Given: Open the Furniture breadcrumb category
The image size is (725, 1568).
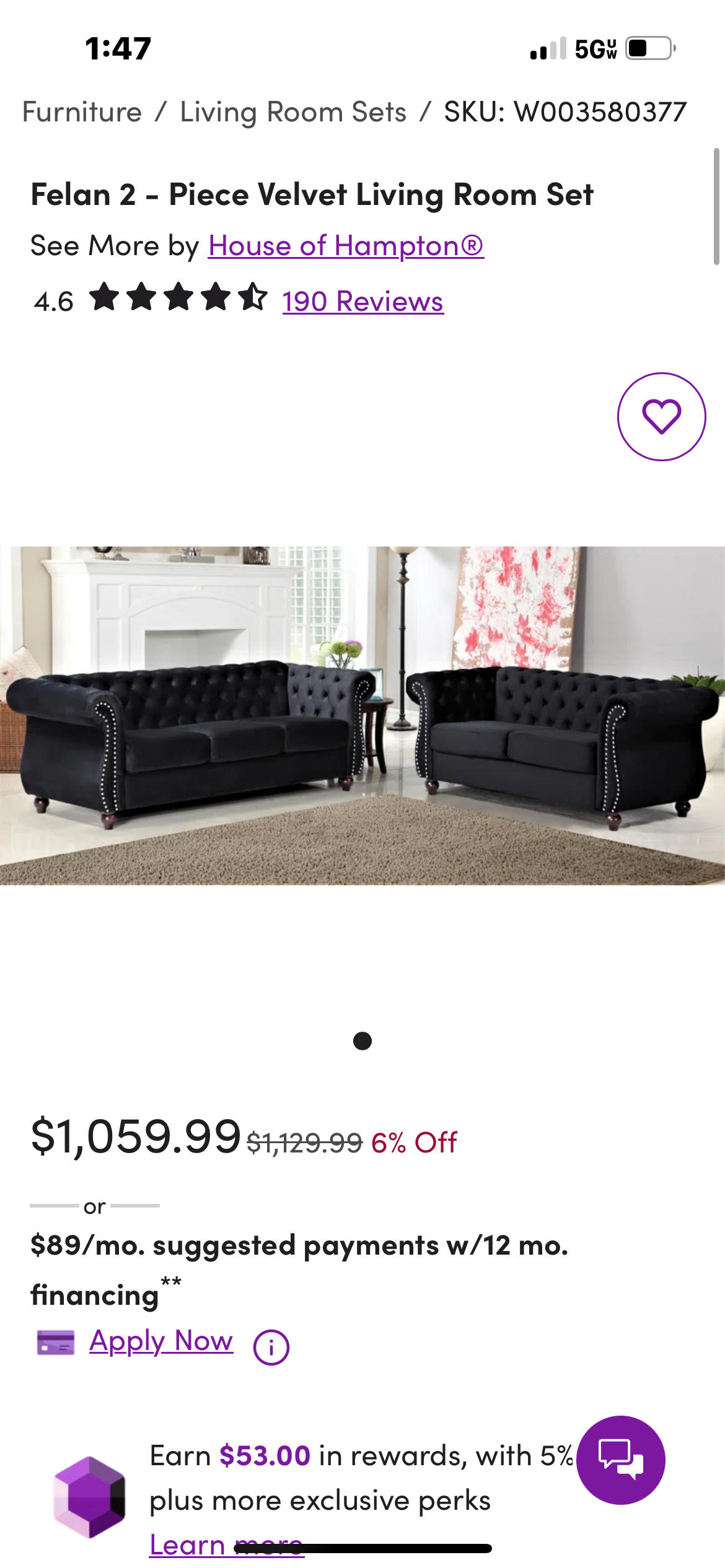Looking at the screenshot, I should click(x=82, y=112).
